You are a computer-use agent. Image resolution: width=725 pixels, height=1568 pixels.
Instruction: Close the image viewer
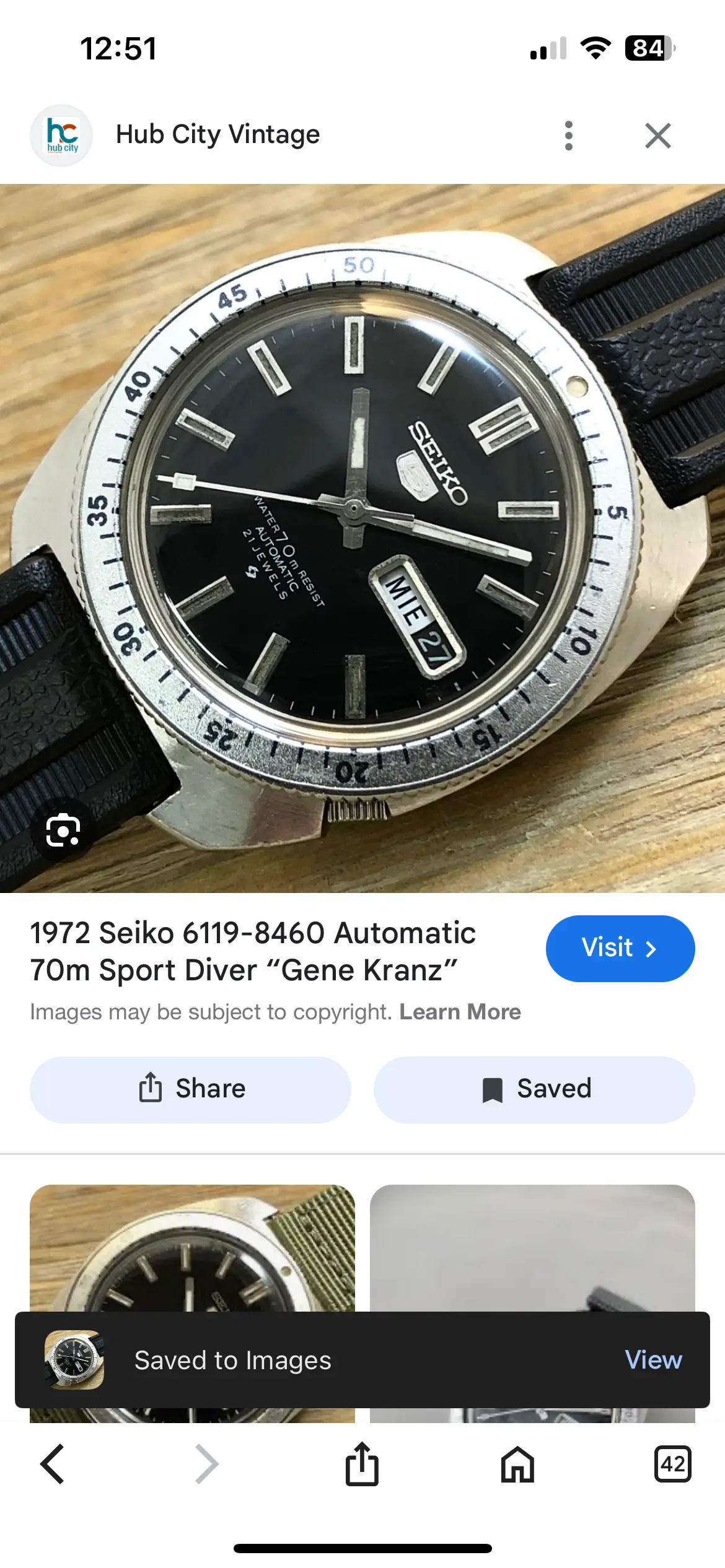(x=657, y=136)
